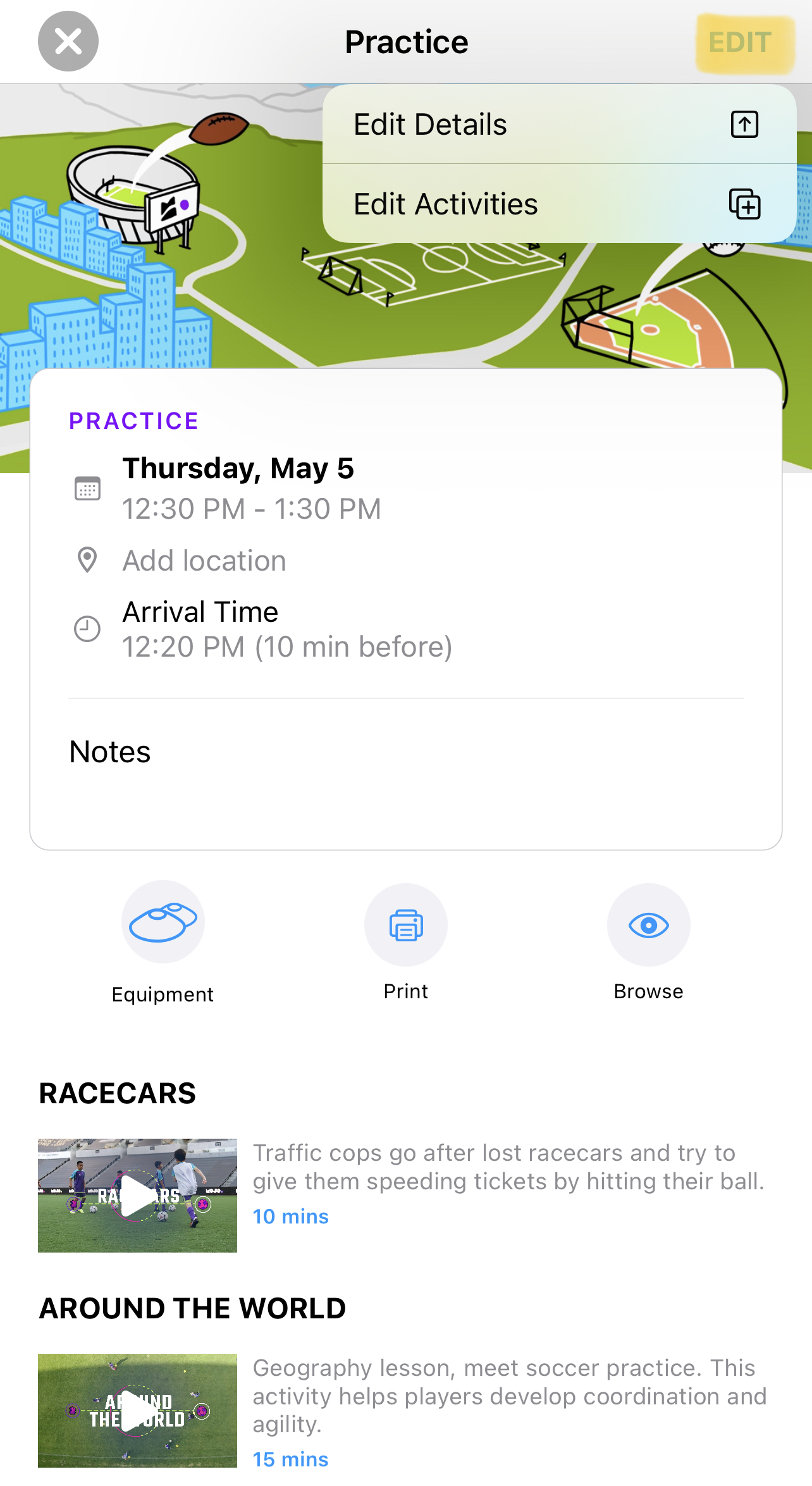Tap the EDIT button
This screenshot has height=1486, width=812.
pyautogui.click(x=739, y=43)
